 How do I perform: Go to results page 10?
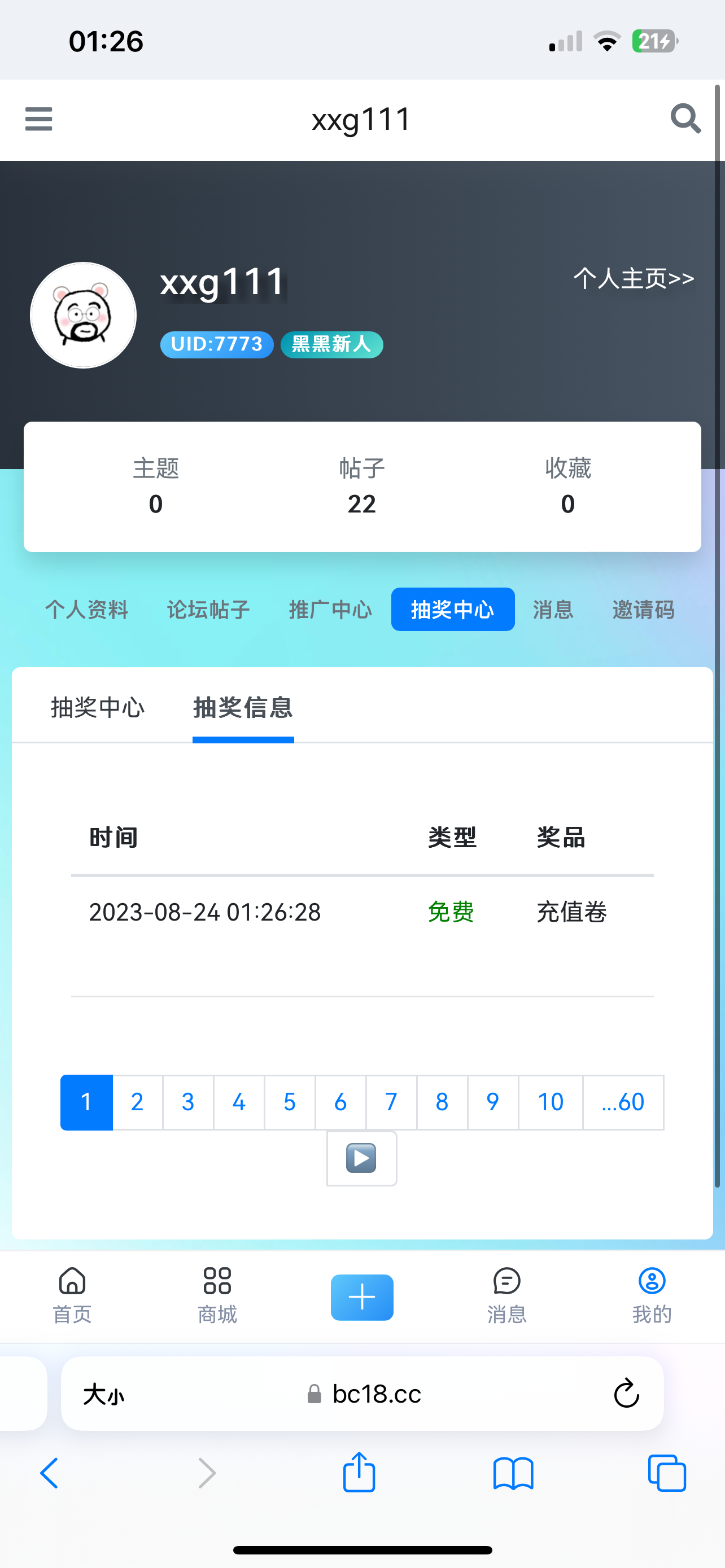[x=551, y=1102]
